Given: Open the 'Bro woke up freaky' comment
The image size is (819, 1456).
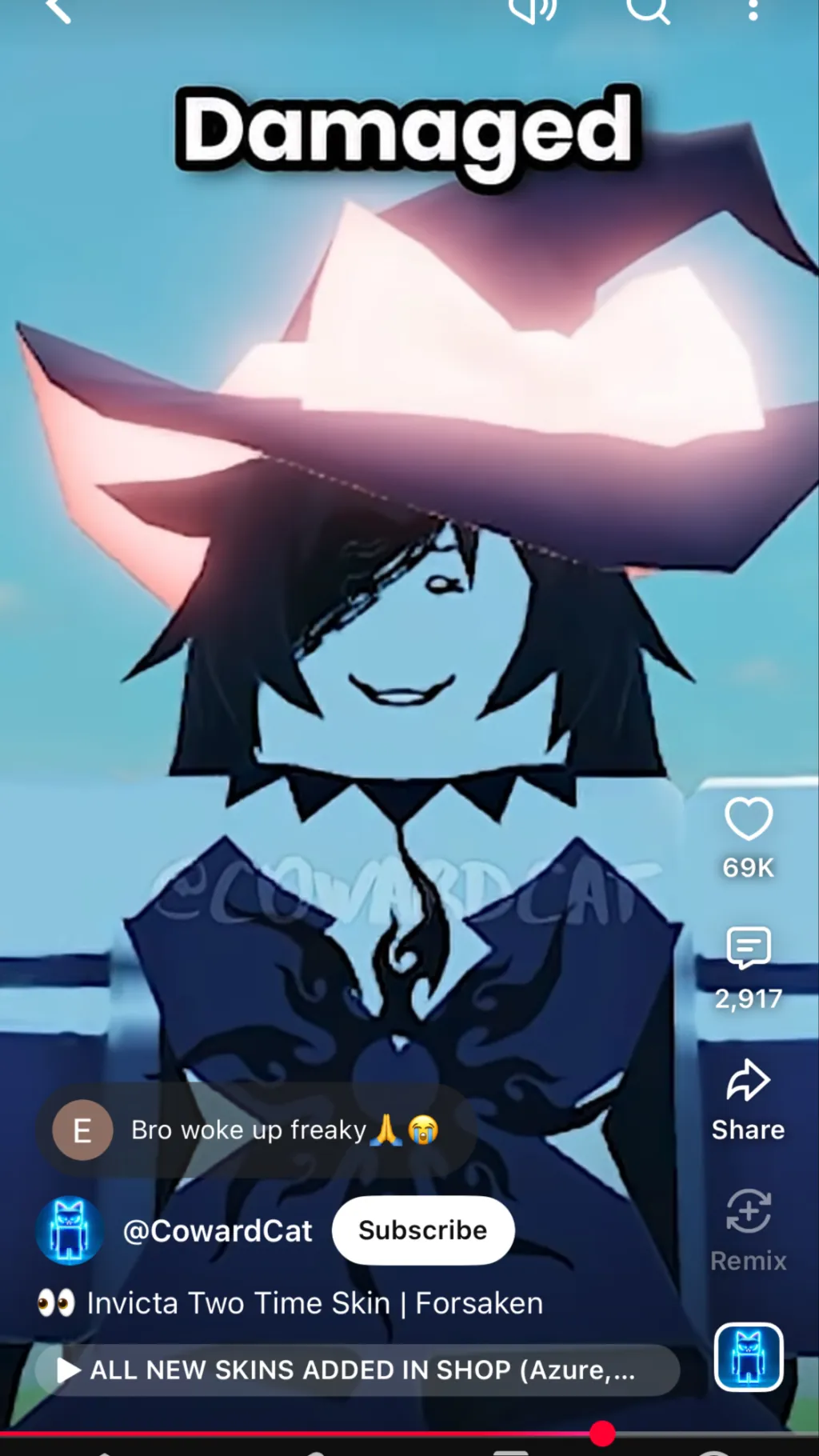Looking at the screenshot, I should click(x=256, y=1130).
